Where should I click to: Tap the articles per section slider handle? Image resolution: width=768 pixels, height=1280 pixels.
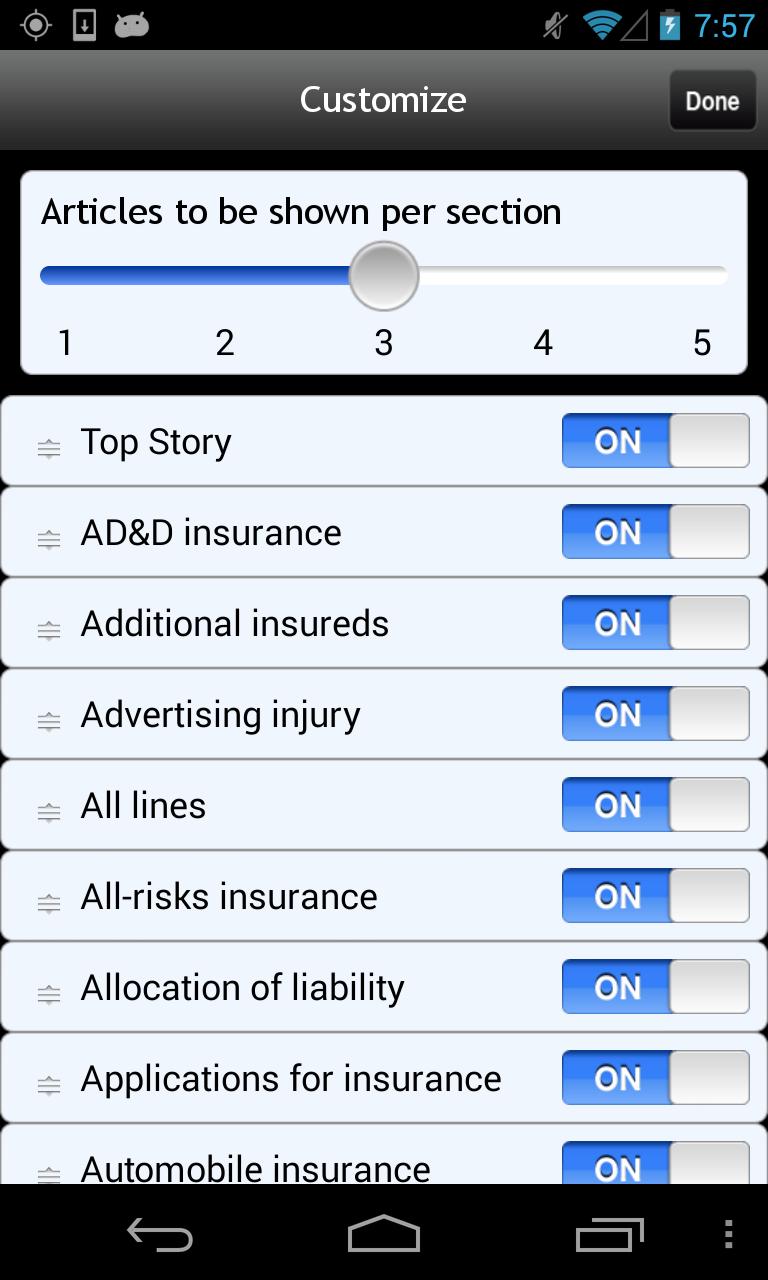click(384, 274)
